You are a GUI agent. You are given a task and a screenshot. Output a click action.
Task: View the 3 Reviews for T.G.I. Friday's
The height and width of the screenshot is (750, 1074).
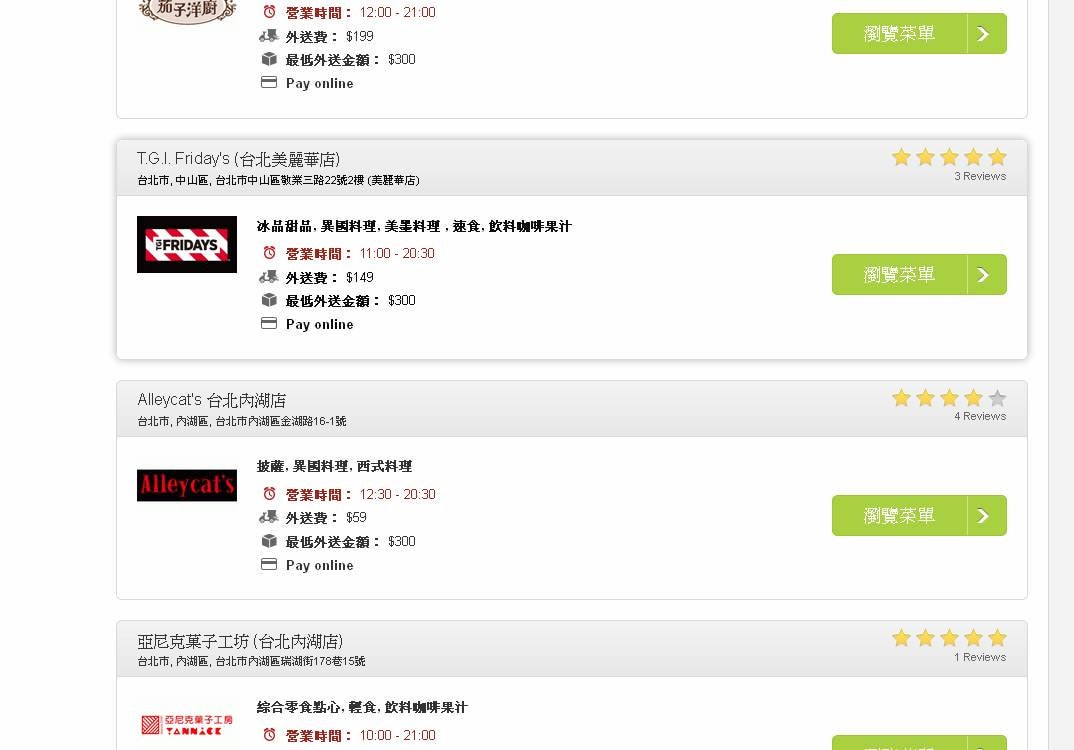pyautogui.click(x=979, y=176)
